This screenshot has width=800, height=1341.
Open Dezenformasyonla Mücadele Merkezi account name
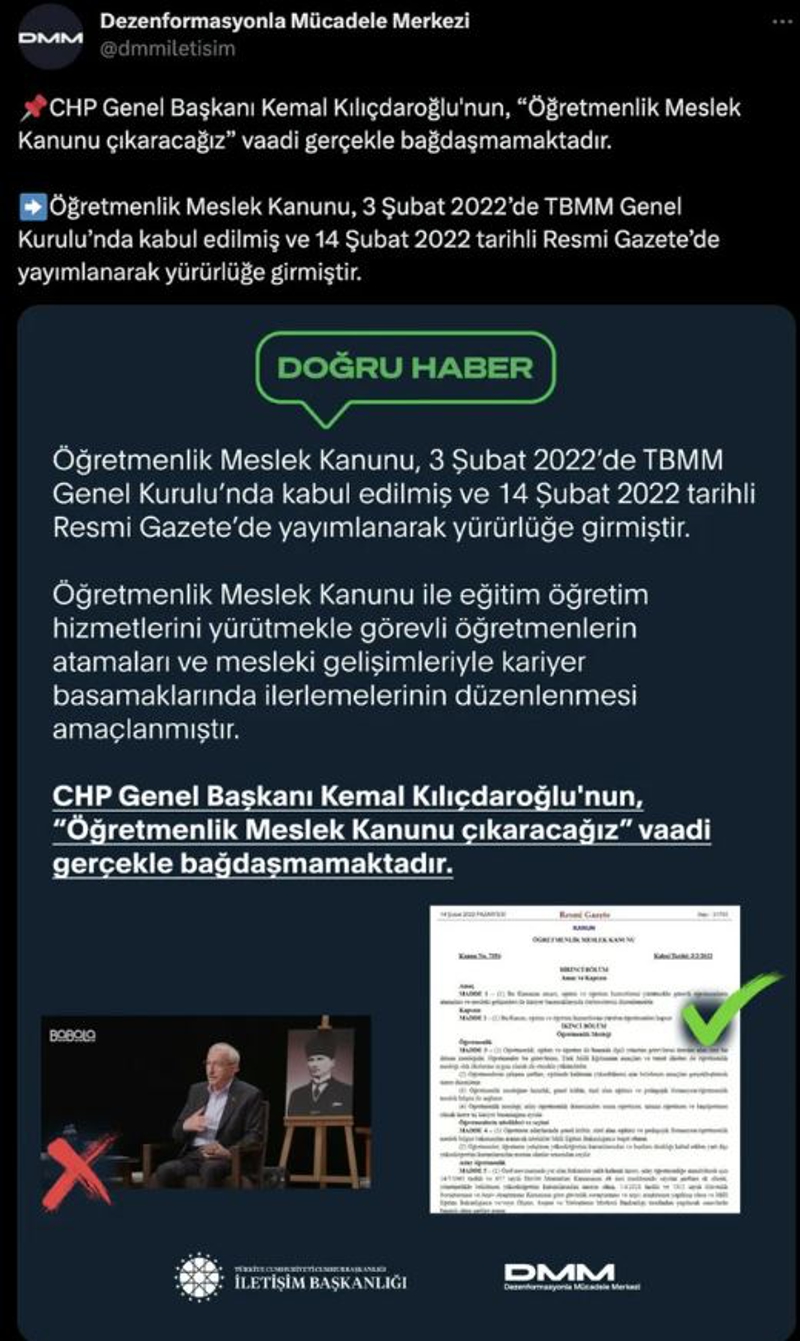point(283,21)
